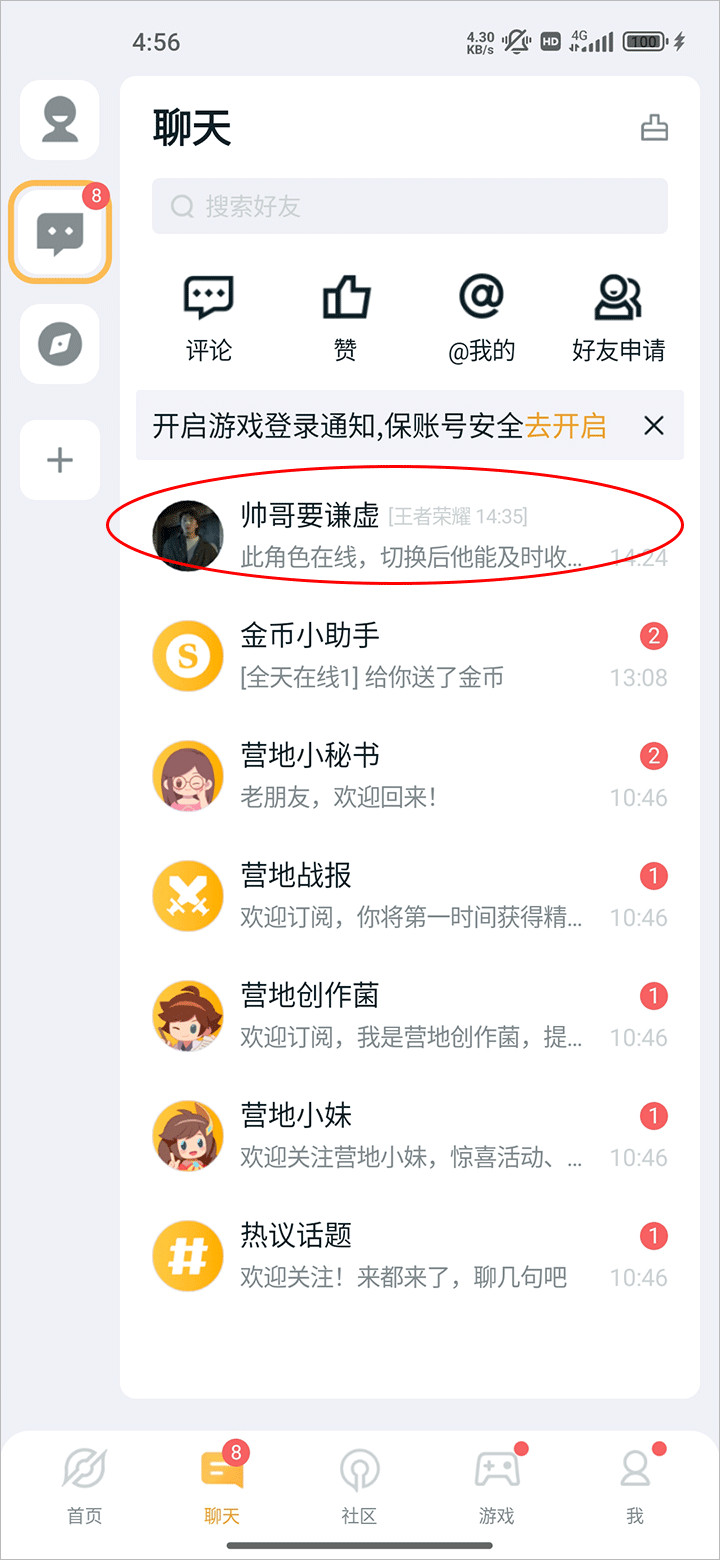
Task: Open 好友申请 friend requests
Action: (x=618, y=318)
